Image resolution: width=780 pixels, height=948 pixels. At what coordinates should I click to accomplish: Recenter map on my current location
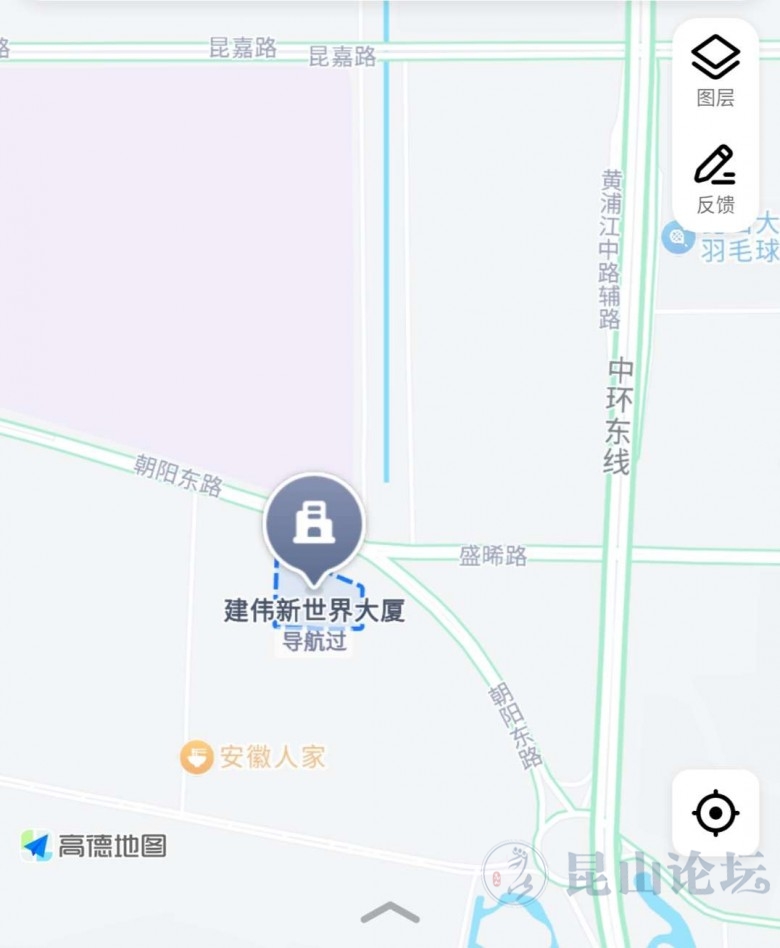click(716, 813)
